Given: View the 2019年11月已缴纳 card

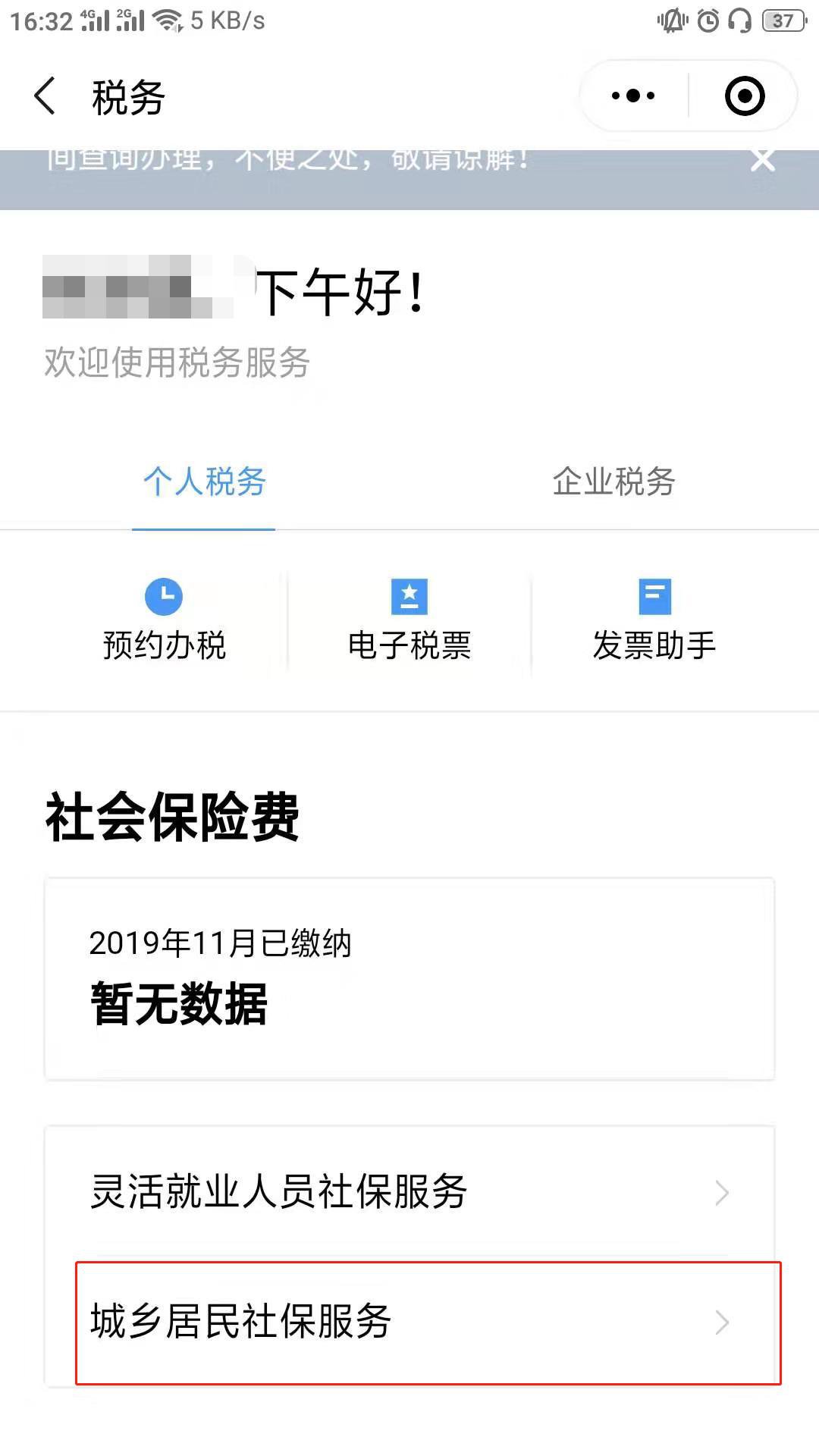Looking at the screenshot, I should click(x=409, y=978).
